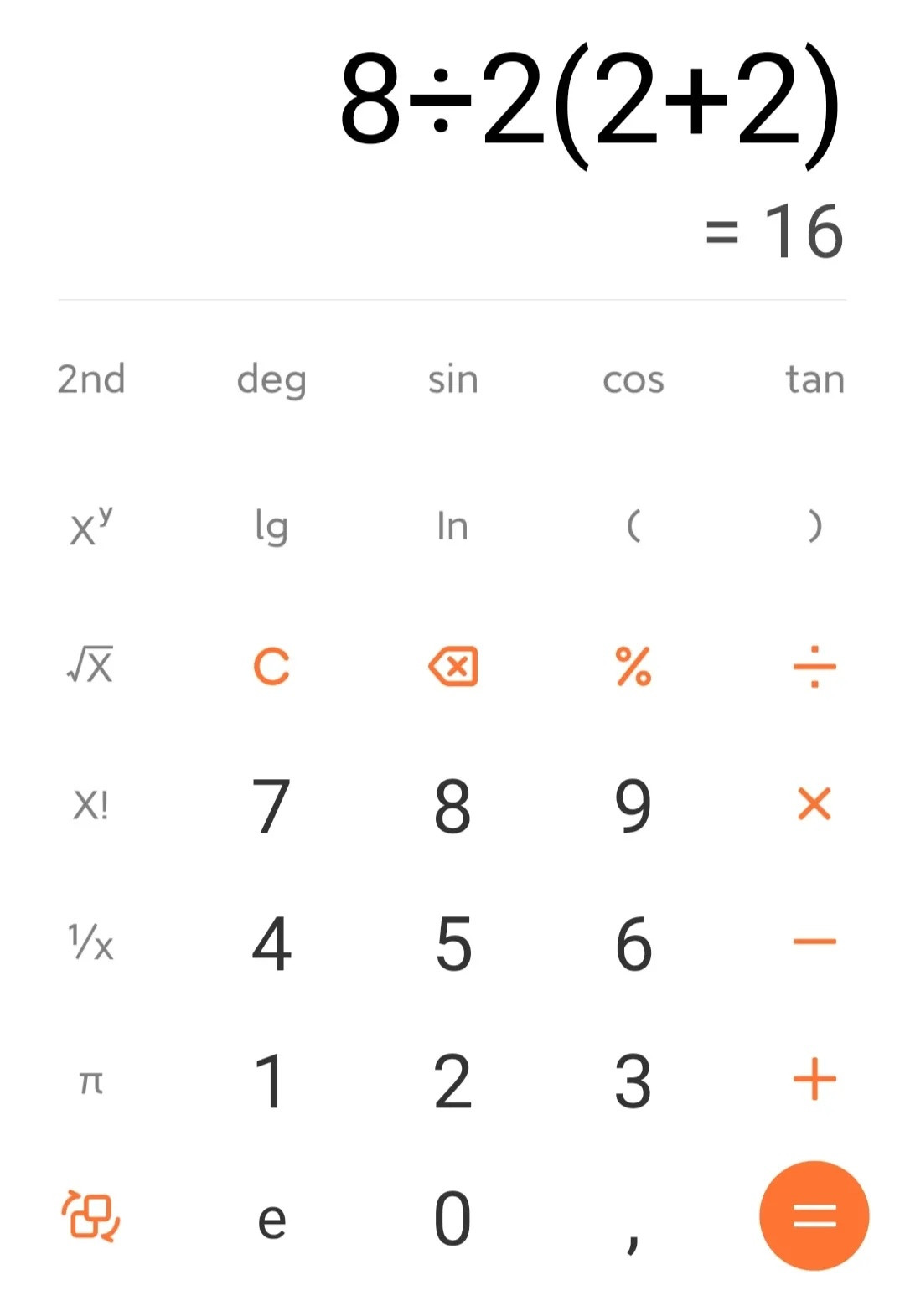Enter the digit 7
The image size is (905, 1316).
point(271,805)
